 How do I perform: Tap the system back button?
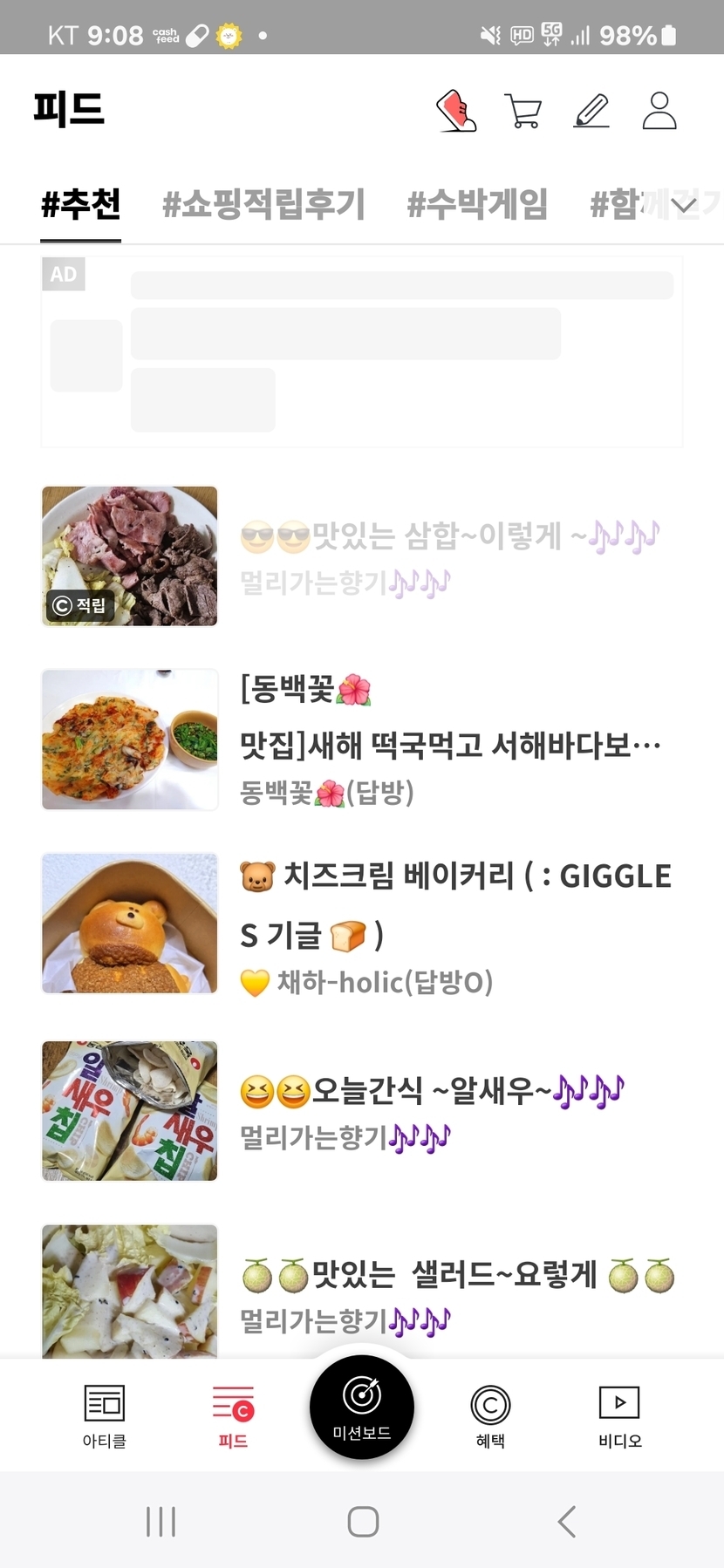[567, 1522]
